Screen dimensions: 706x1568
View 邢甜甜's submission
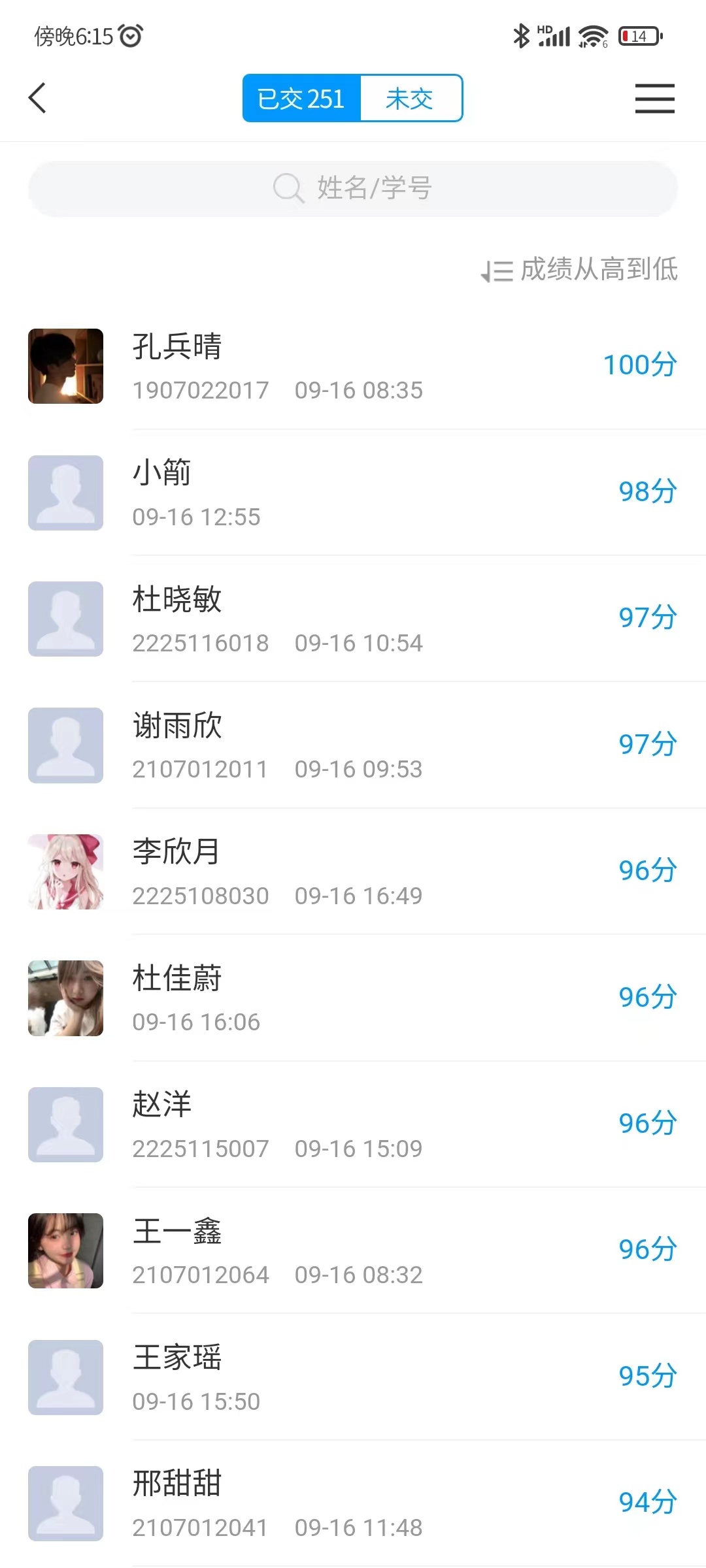point(353,1503)
